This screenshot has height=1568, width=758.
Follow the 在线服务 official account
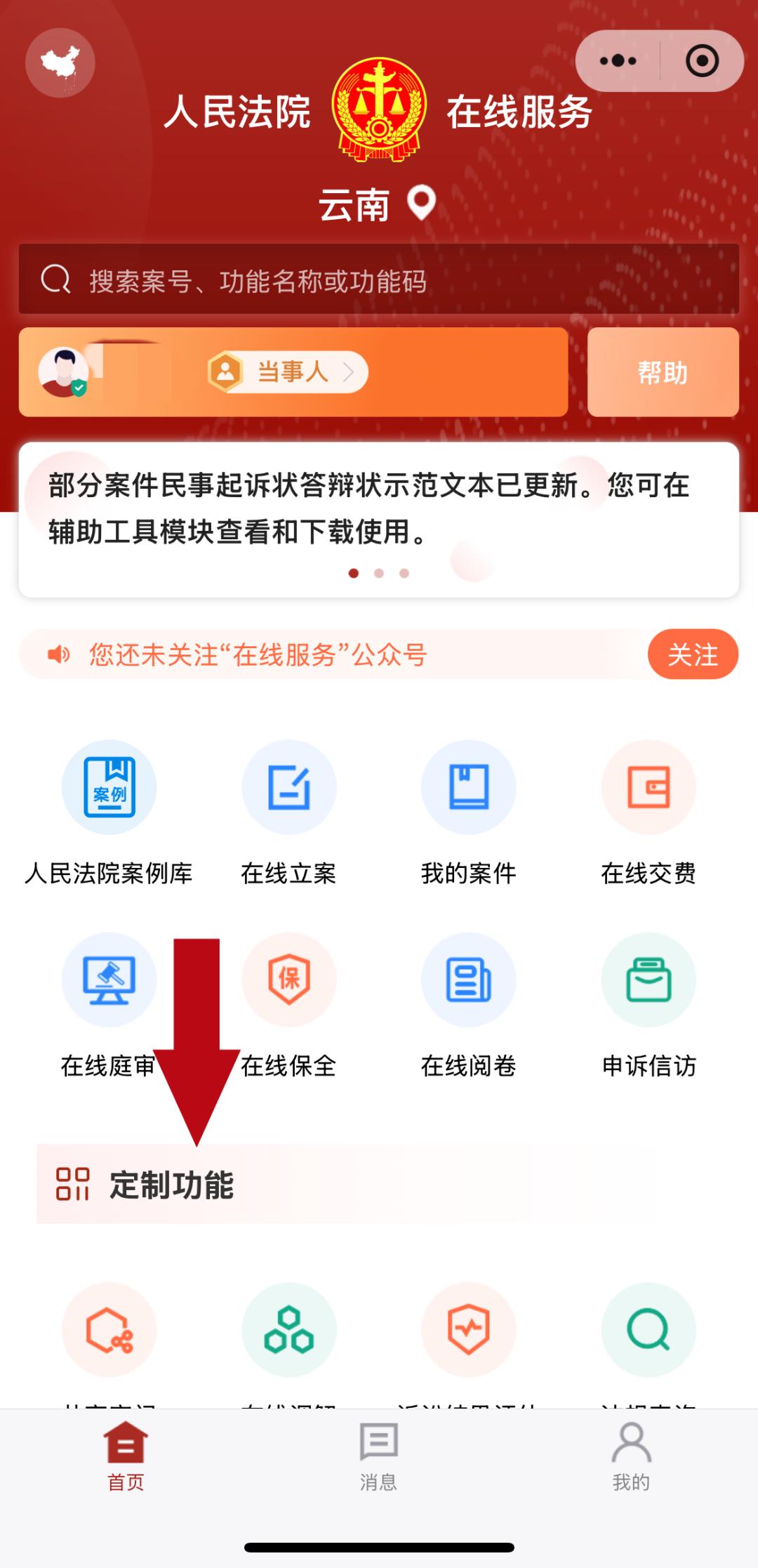click(x=692, y=654)
